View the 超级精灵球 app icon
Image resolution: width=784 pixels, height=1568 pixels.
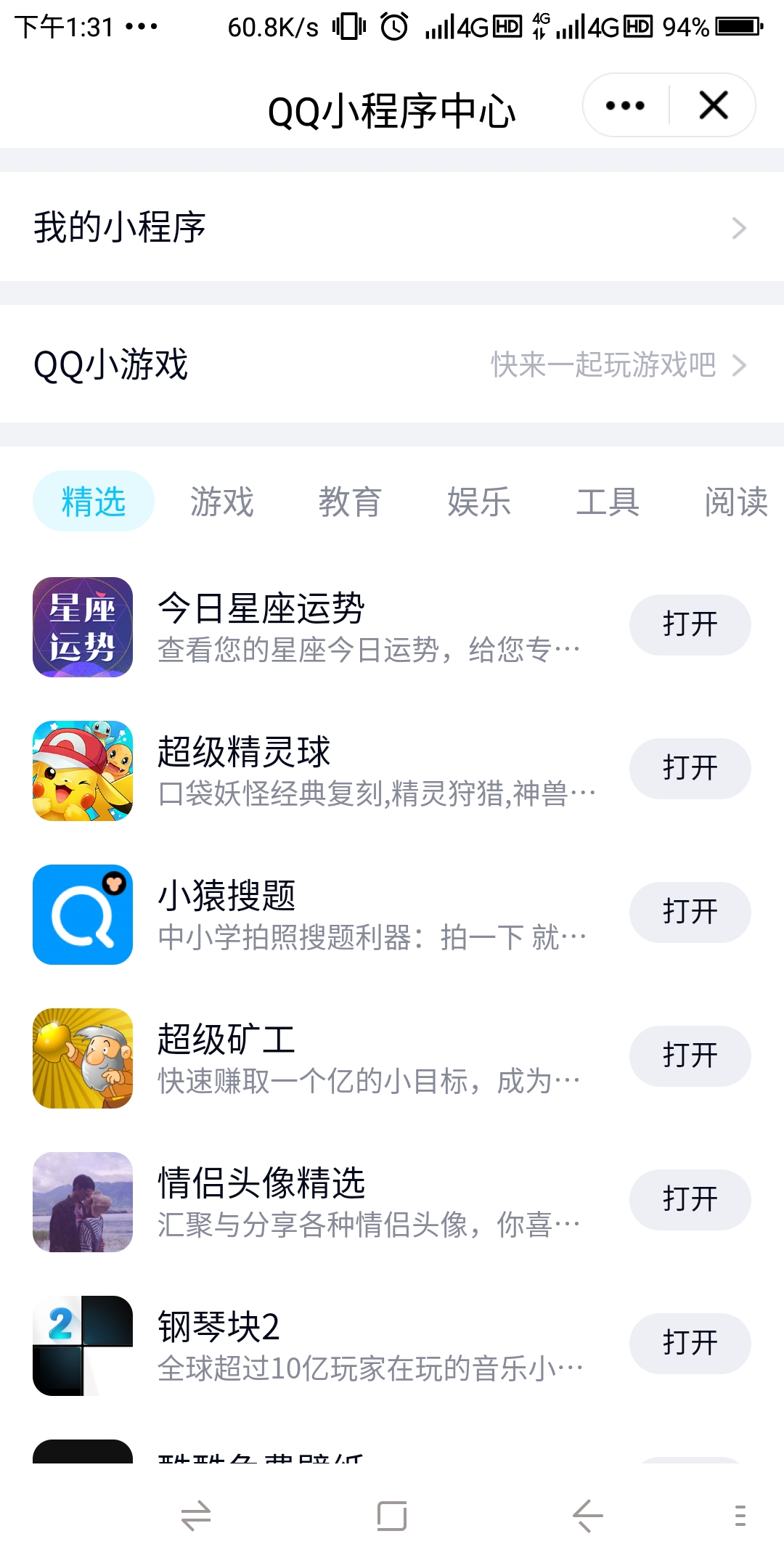[83, 771]
